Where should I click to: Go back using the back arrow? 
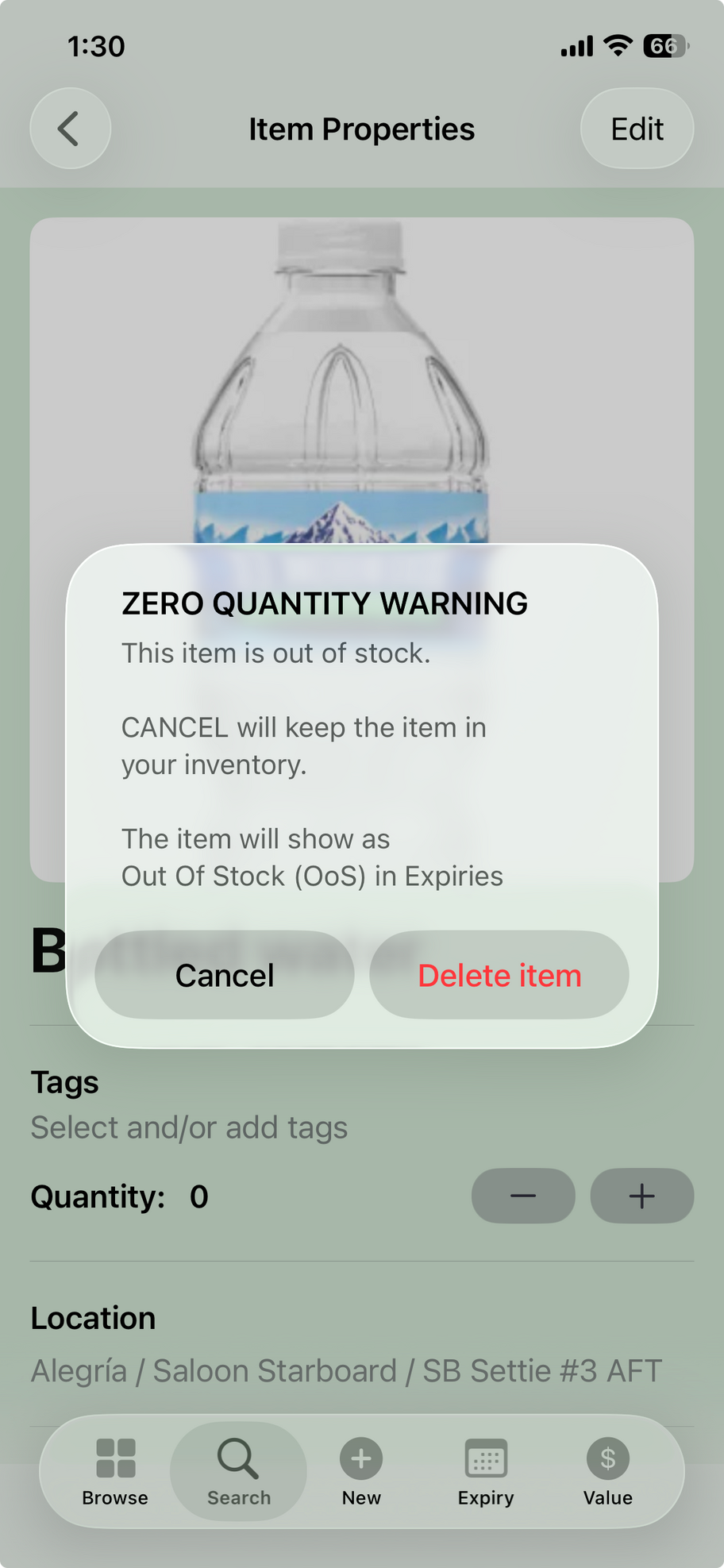[71, 129]
